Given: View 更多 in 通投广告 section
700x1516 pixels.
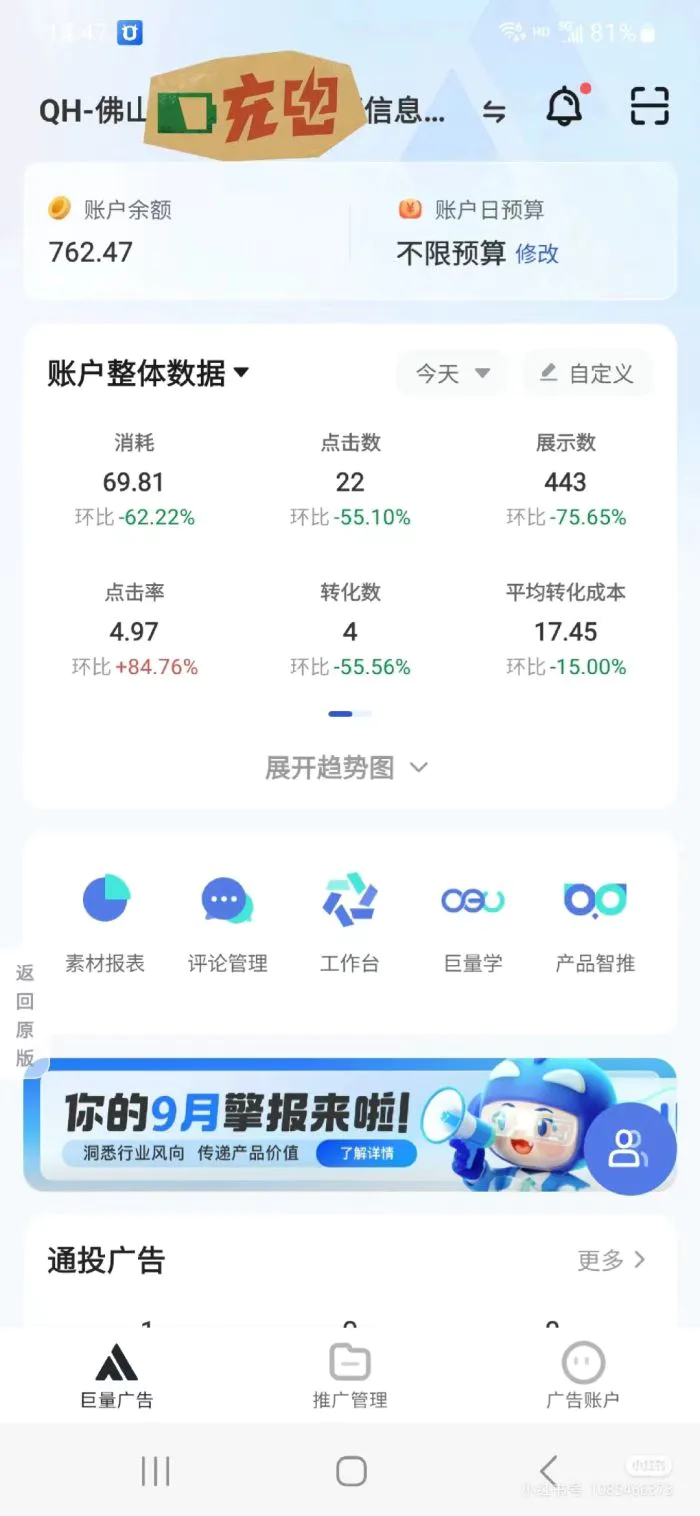Looking at the screenshot, I should tap(611, 1260).
